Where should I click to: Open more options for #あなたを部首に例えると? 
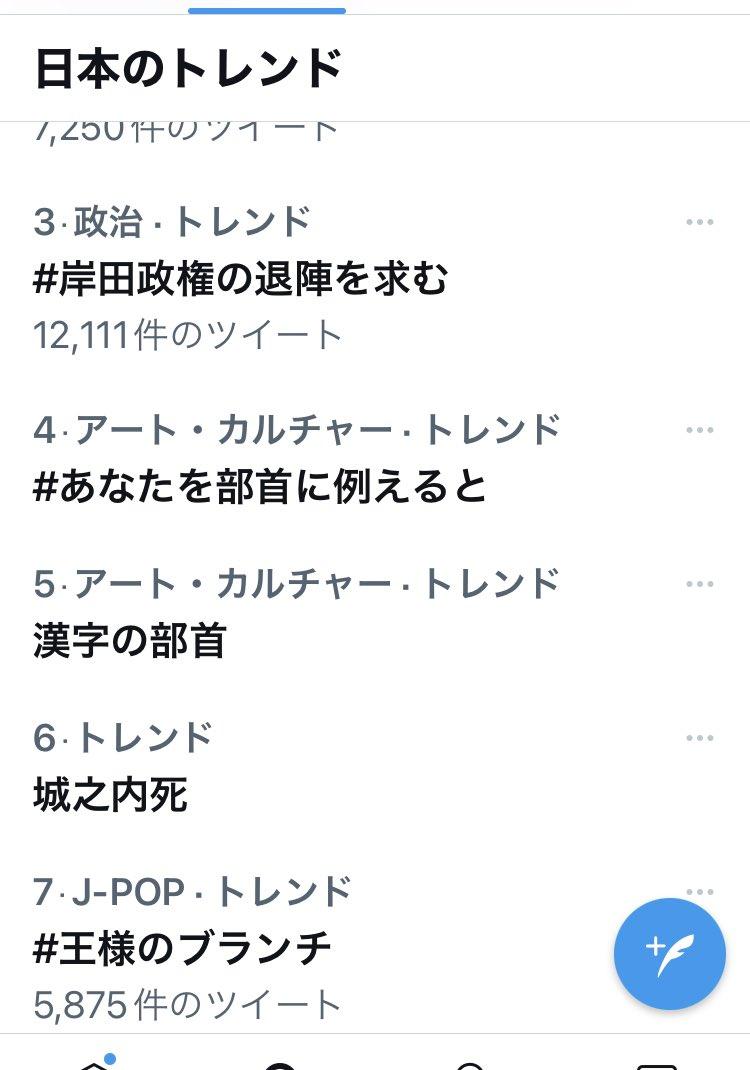tap(700, 430)
